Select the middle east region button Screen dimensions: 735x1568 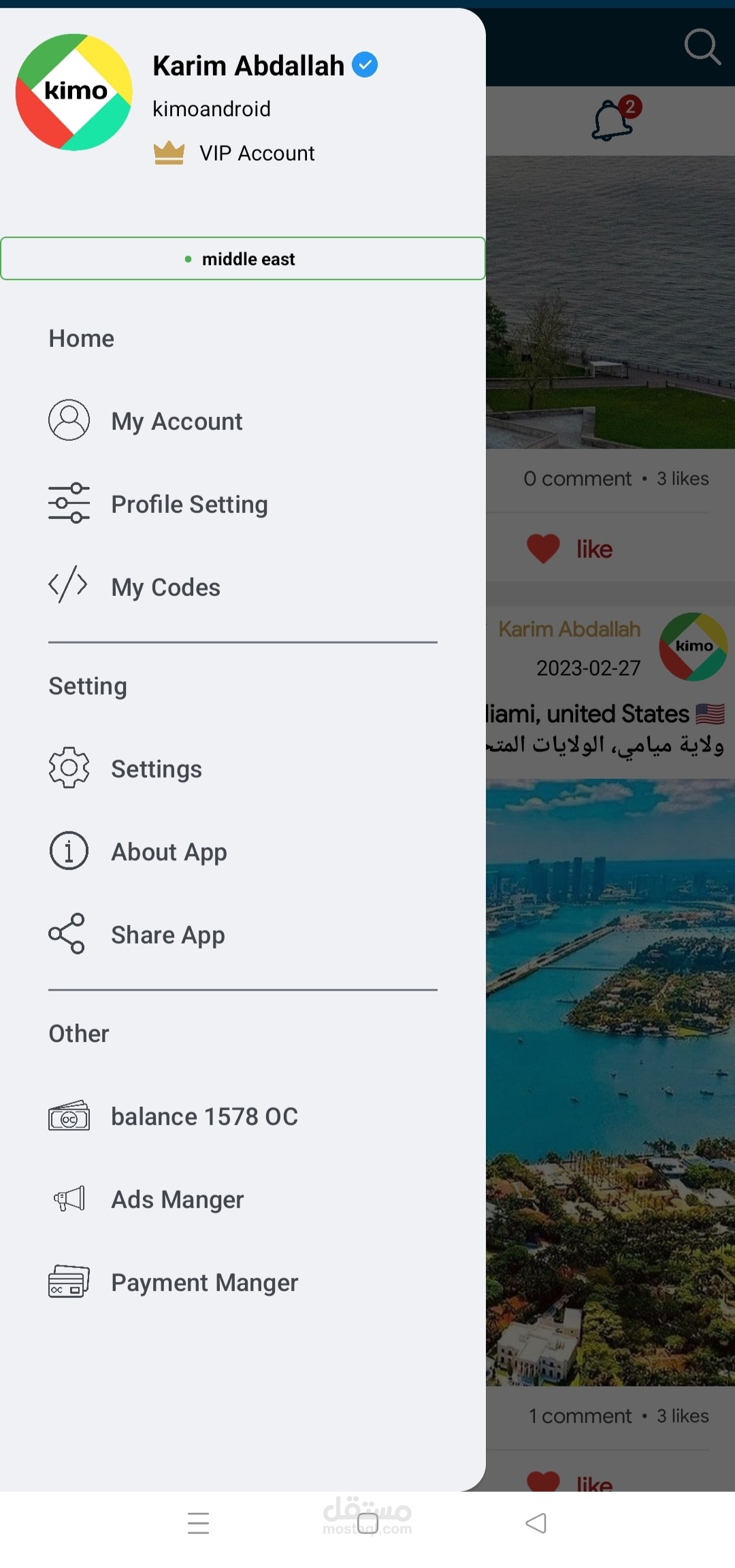pyautogui.click(x=242, y=258)
